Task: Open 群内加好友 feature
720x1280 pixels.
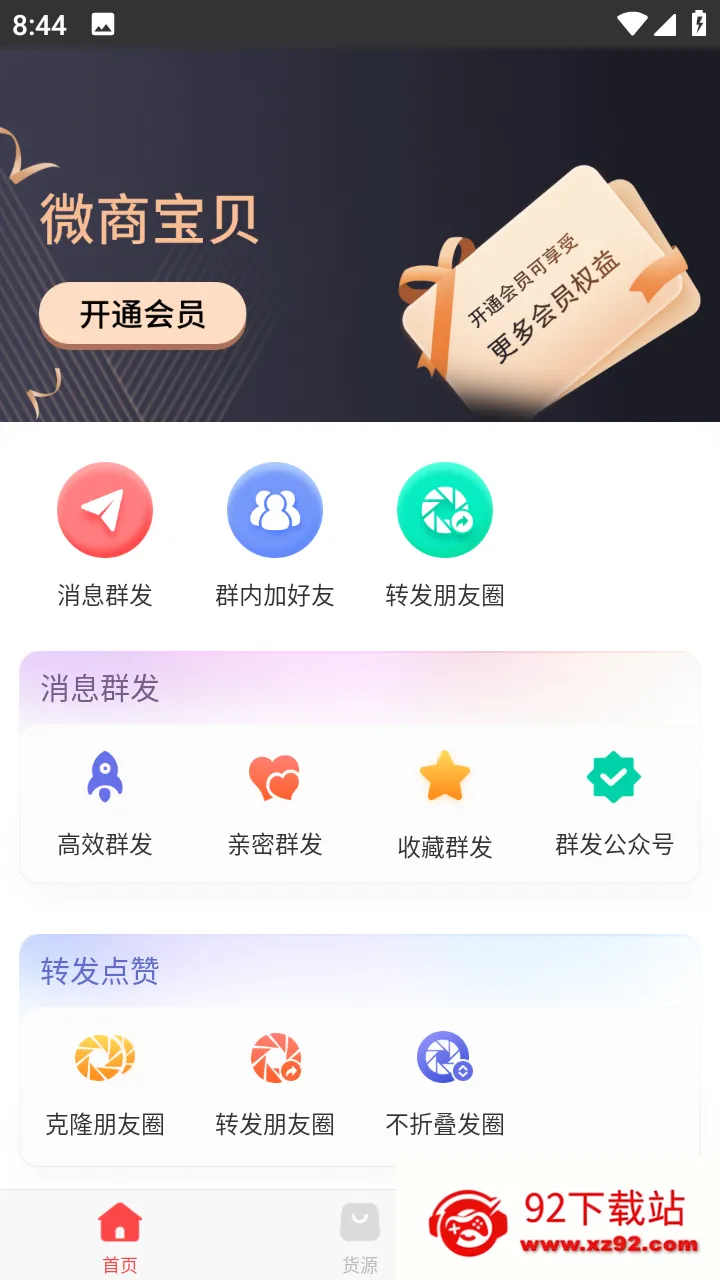Action: tap(275, 535)
